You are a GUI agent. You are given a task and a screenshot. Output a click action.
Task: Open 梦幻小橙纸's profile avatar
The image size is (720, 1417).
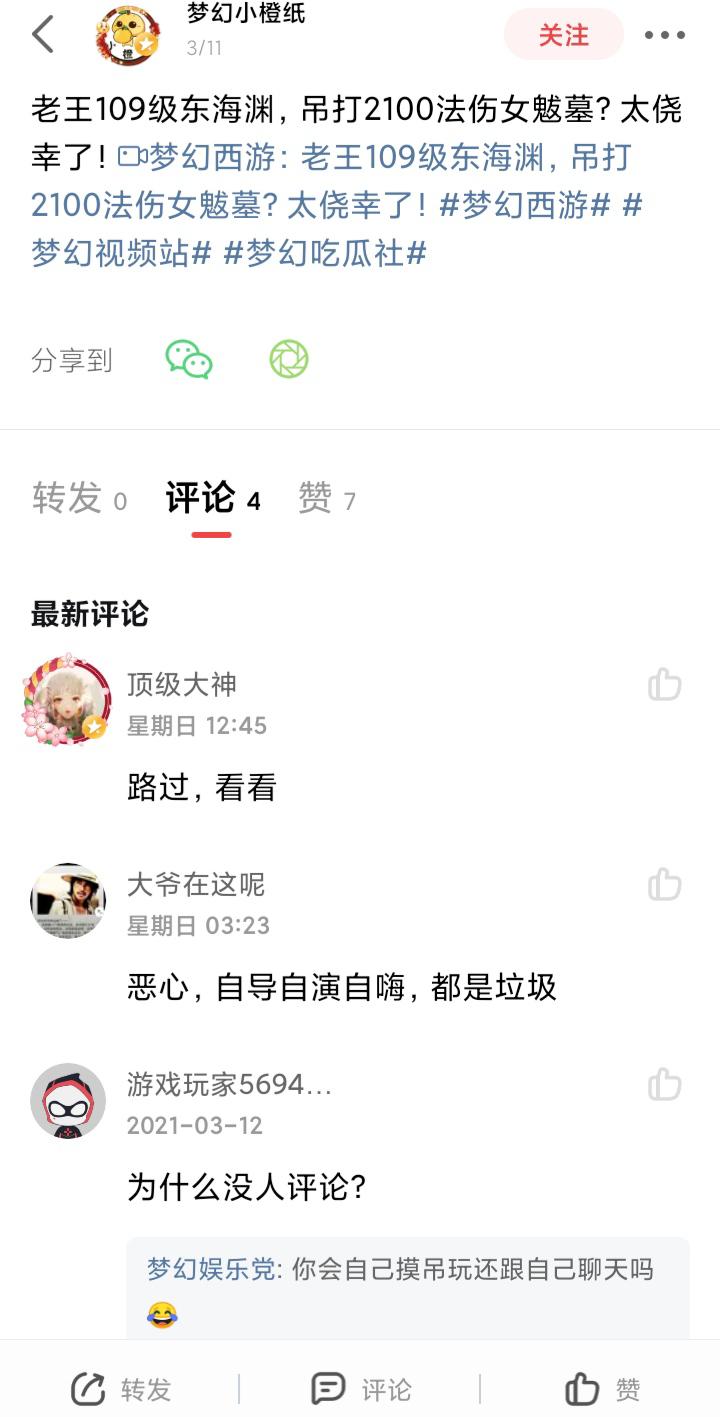(128, 35)
